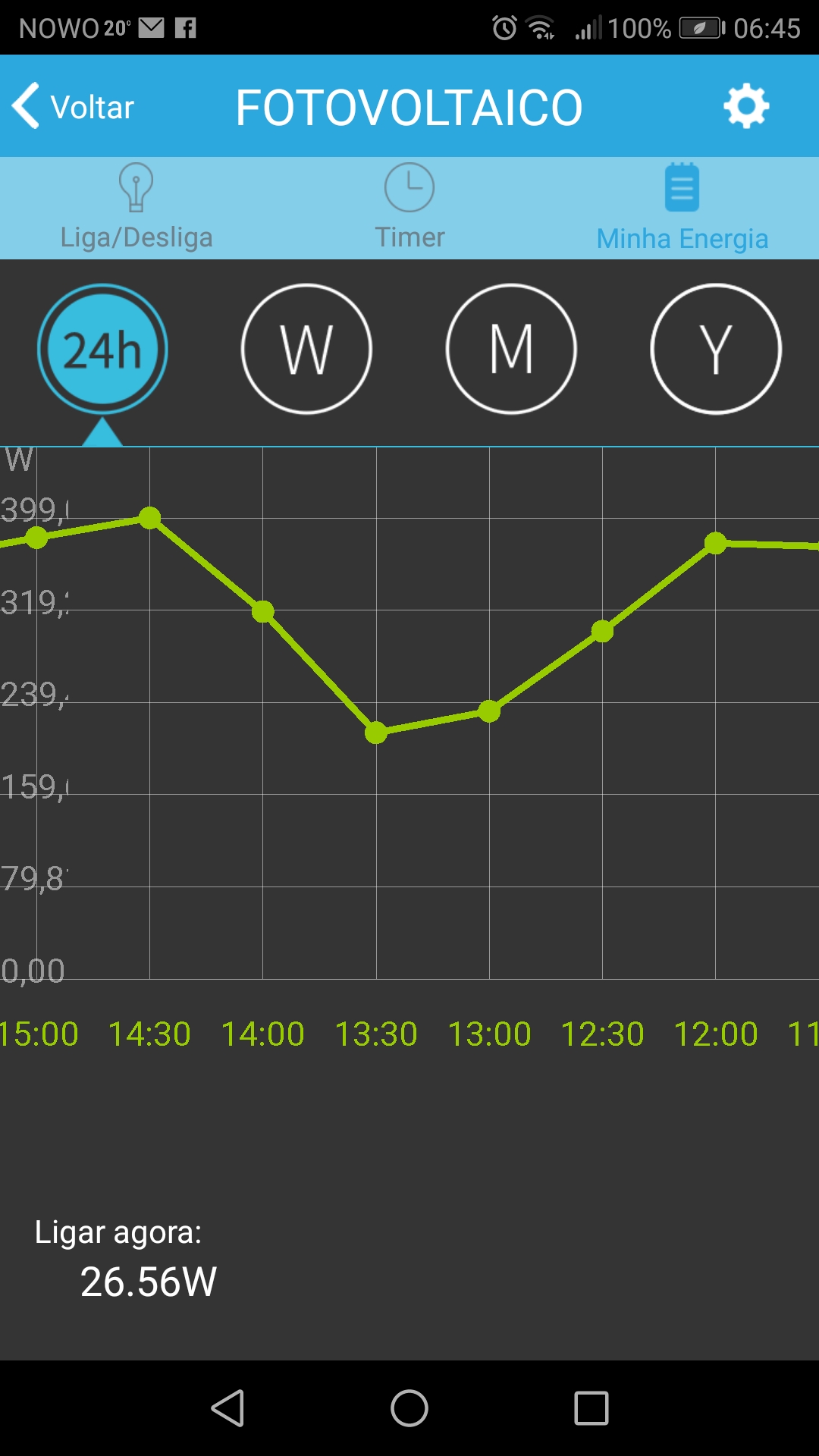
Task: Switch chart to monthly view M
Action: click(x=511, y=349)
